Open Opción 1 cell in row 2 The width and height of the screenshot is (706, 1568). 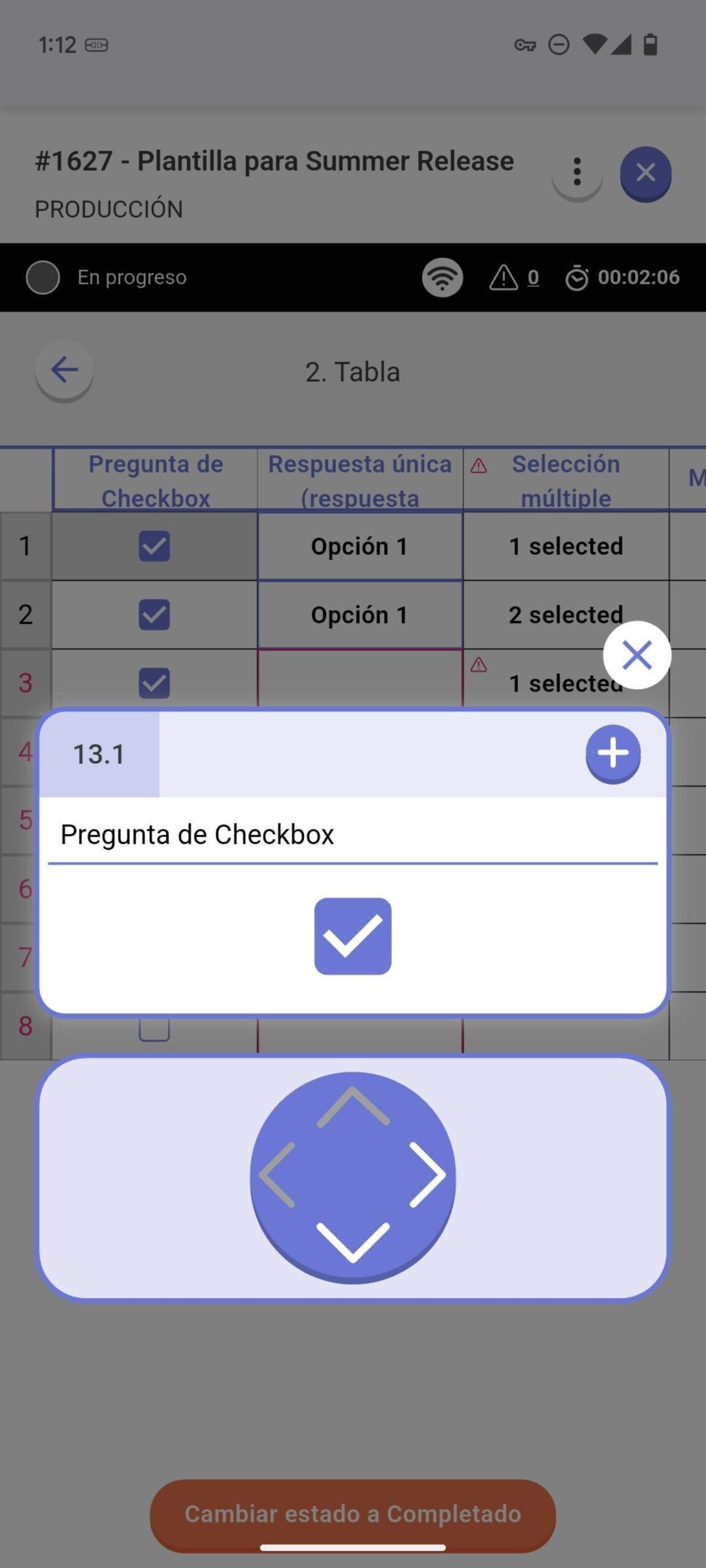[360, 614]
